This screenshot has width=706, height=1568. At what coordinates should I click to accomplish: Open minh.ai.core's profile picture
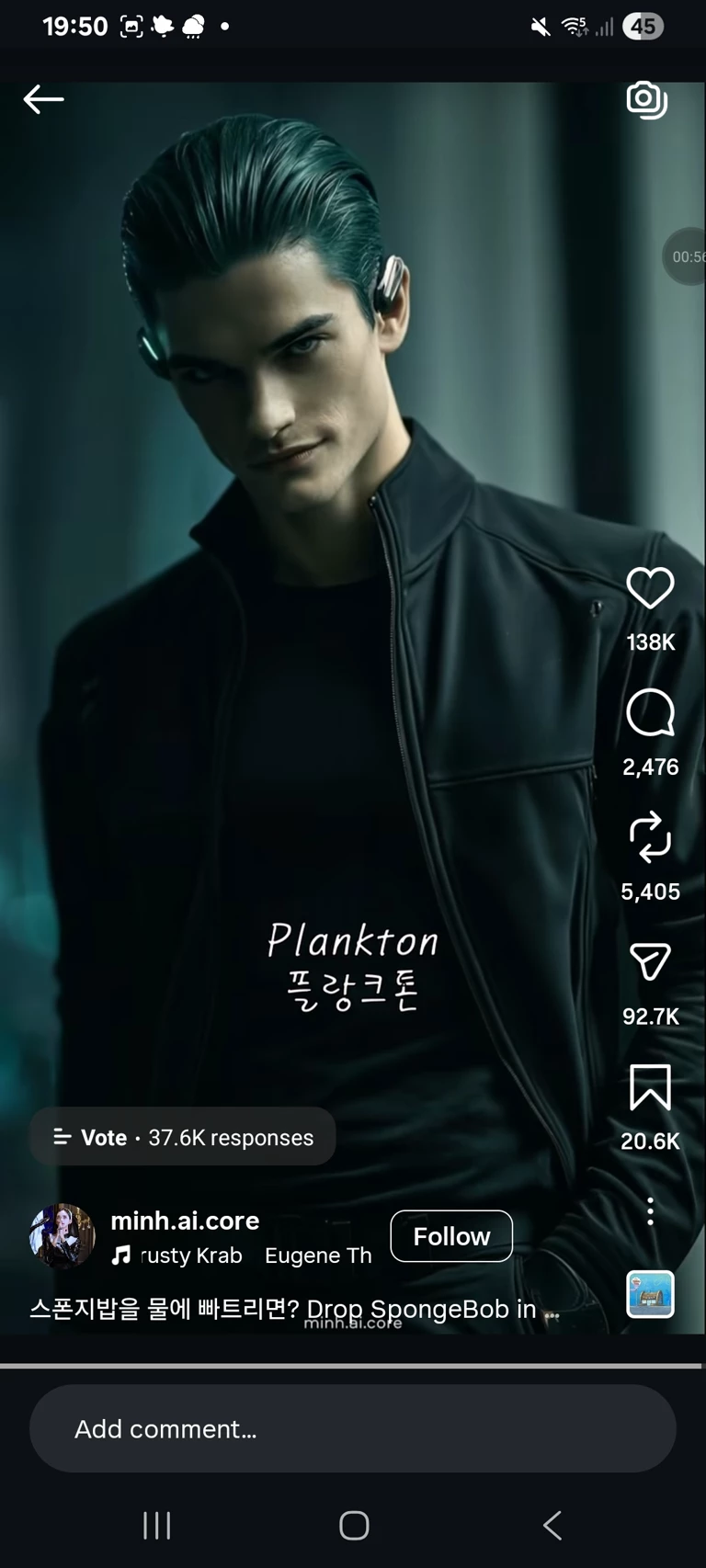[x=63, y=1236]
